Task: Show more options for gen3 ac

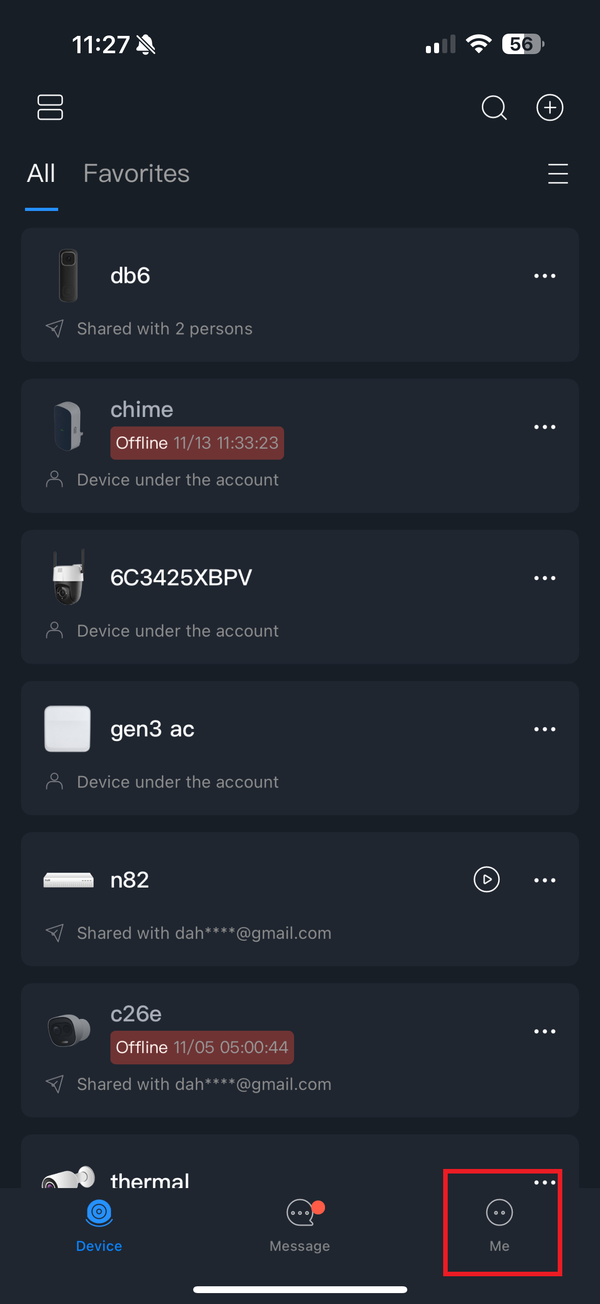Action: 544,729
